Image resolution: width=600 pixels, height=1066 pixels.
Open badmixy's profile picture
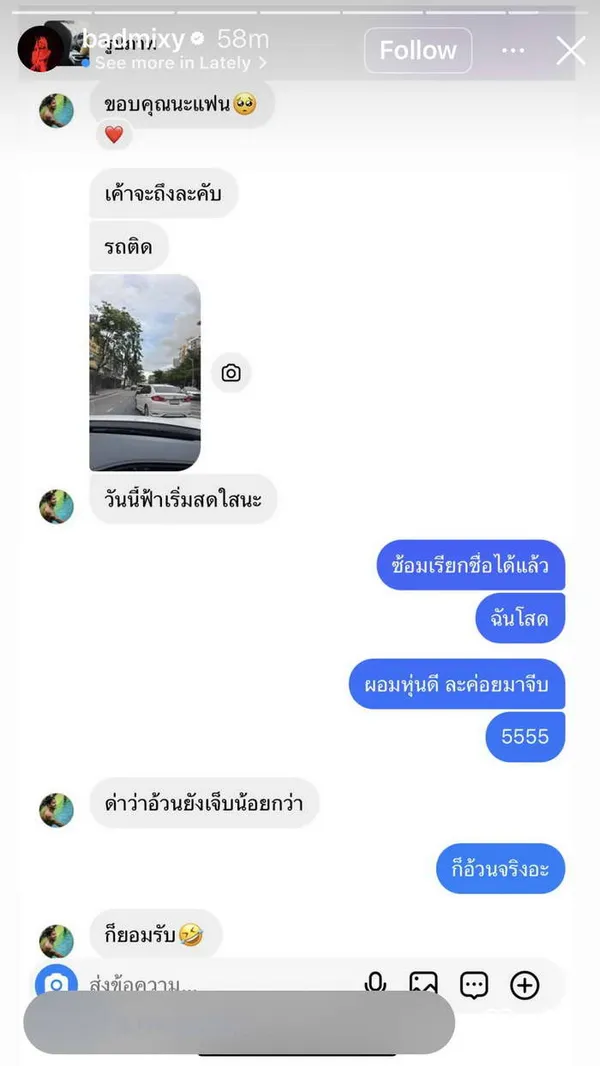pyautogui.click(x=41, y=49)
